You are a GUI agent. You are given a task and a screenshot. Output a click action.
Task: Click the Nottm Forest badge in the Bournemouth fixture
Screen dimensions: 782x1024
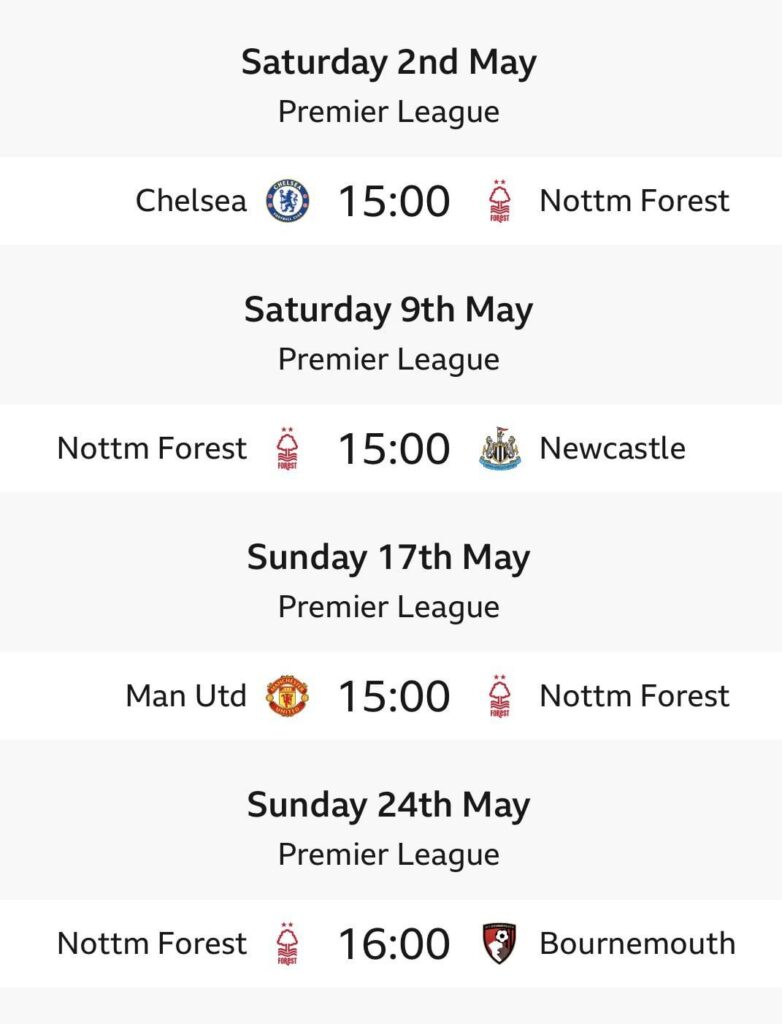click(x=290, y=942)
